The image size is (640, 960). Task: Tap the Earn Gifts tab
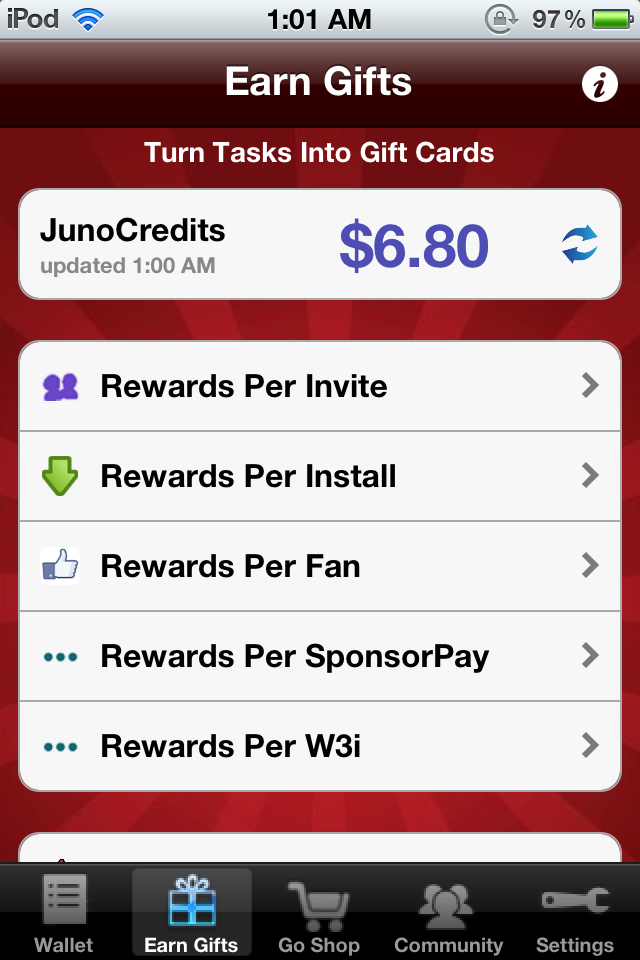point(191,912)
